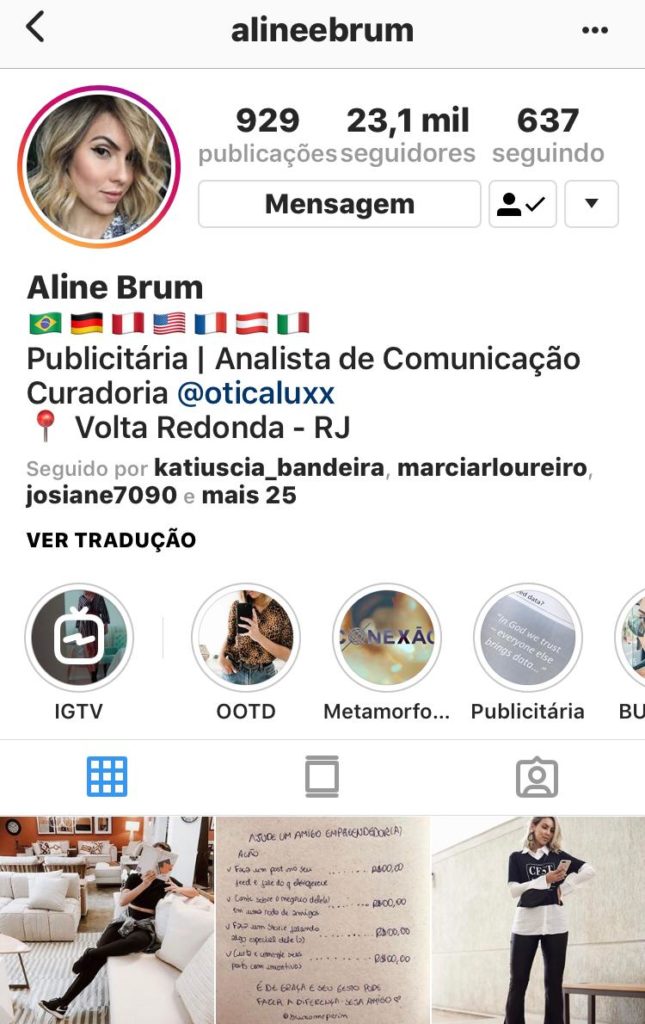The width and height of the screenshot is (645, 1024).
Task: Tap Ver Tradução to translate bio
Action: pyautogui.click(x=111, y=541)
